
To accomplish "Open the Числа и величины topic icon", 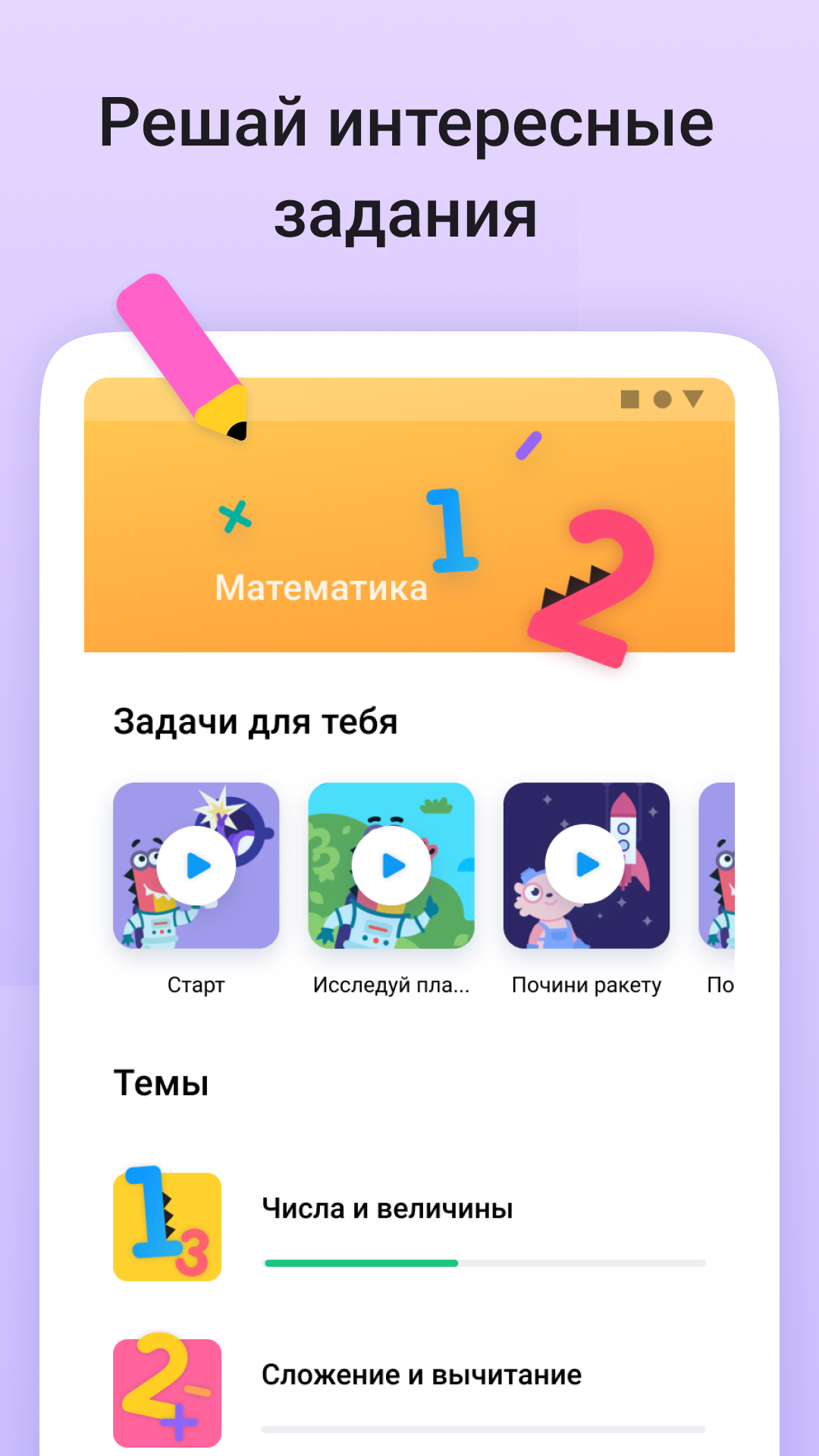I will coord(167,1222).
